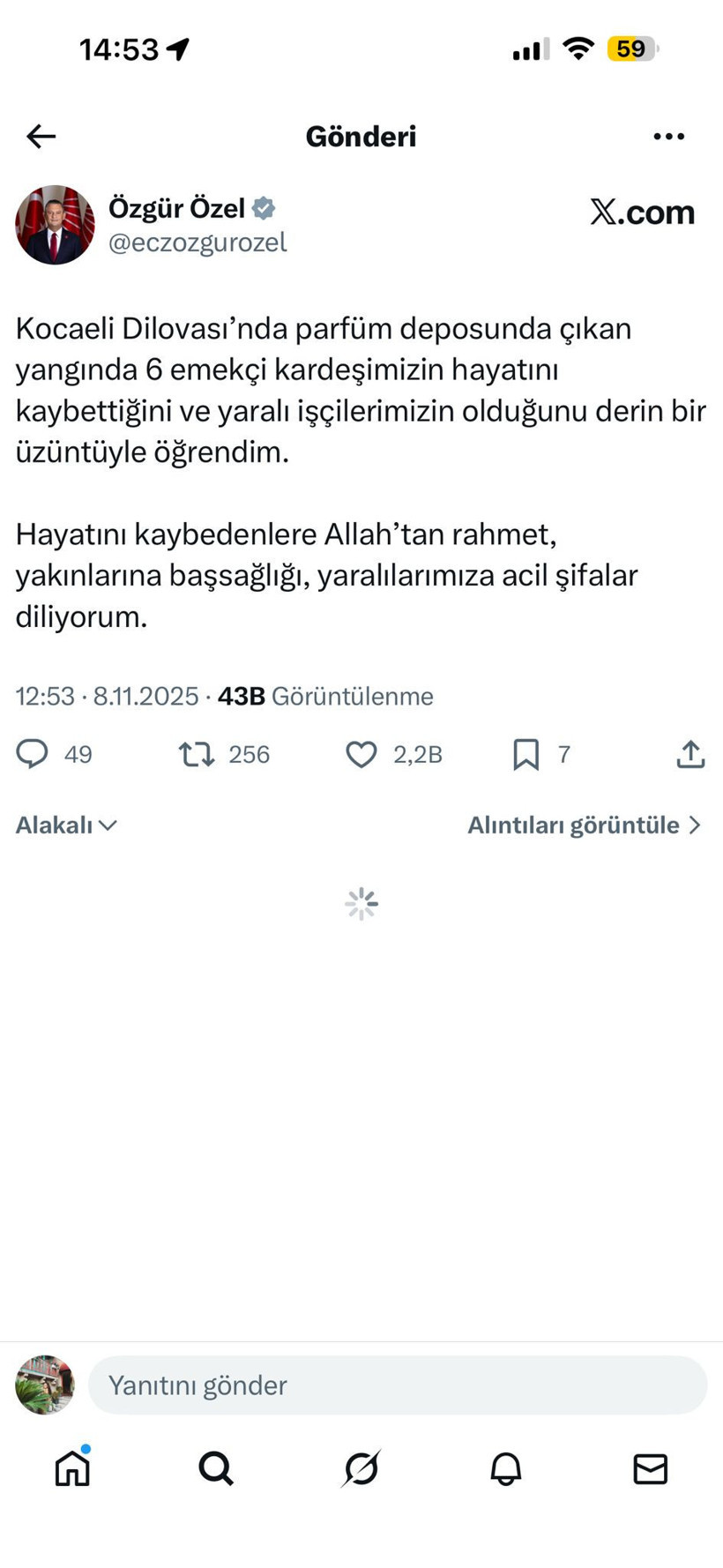Open the share icon for the post
This screenshot has height=1568, width=723.
point(691,754)
